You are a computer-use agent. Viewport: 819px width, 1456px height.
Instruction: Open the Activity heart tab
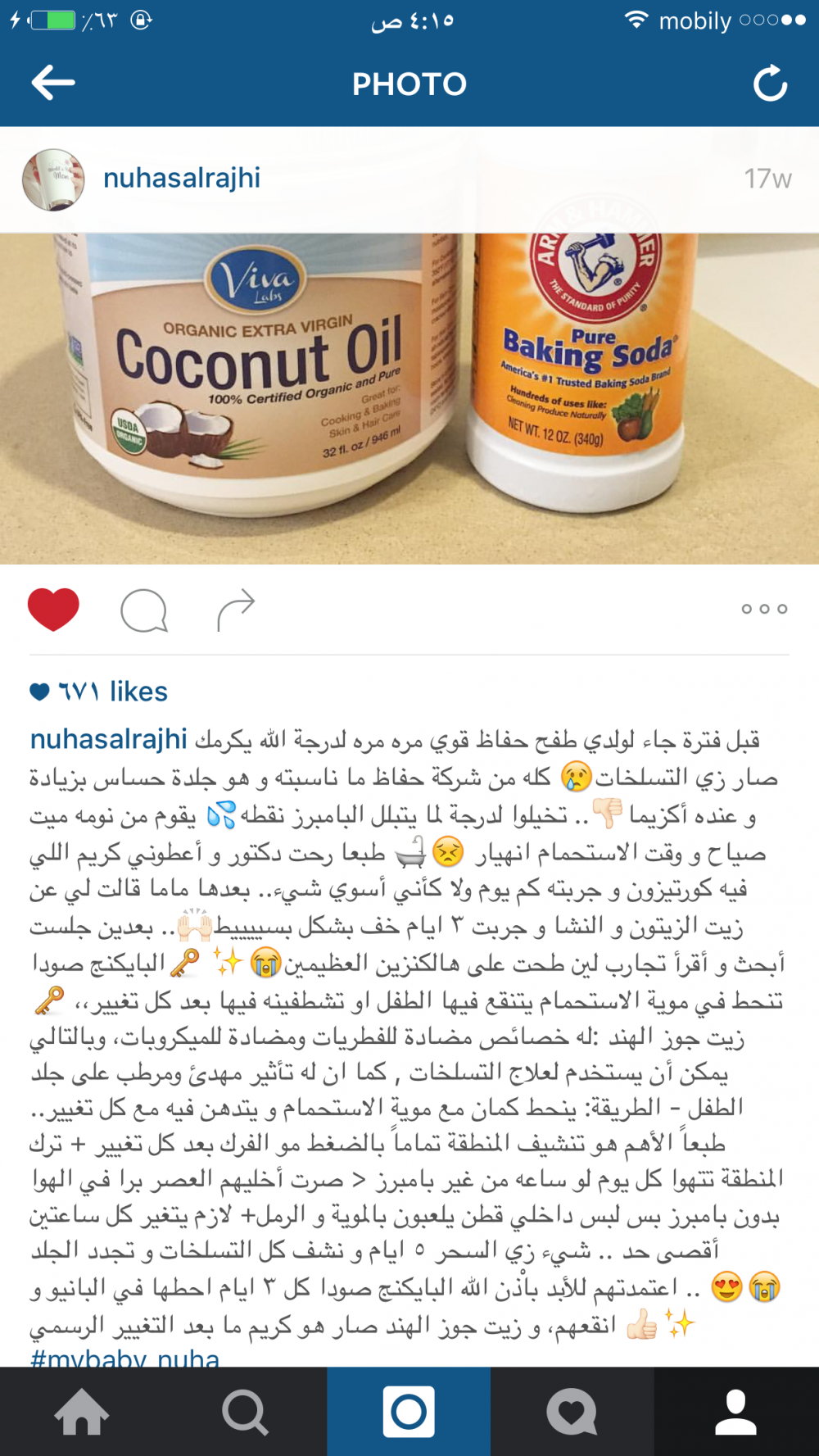click(573, 1412)
